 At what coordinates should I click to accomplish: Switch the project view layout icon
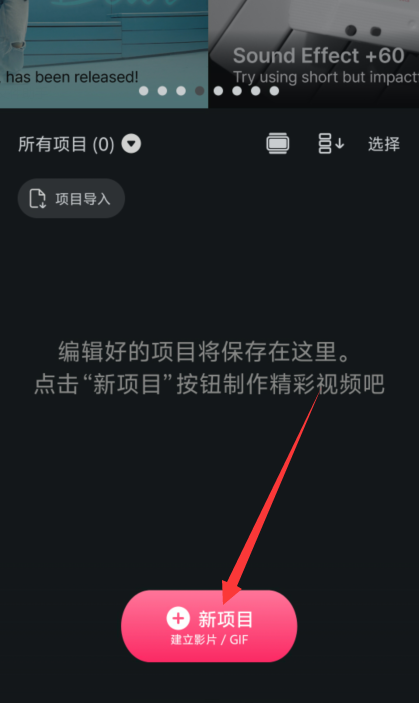tap(277, 143)
